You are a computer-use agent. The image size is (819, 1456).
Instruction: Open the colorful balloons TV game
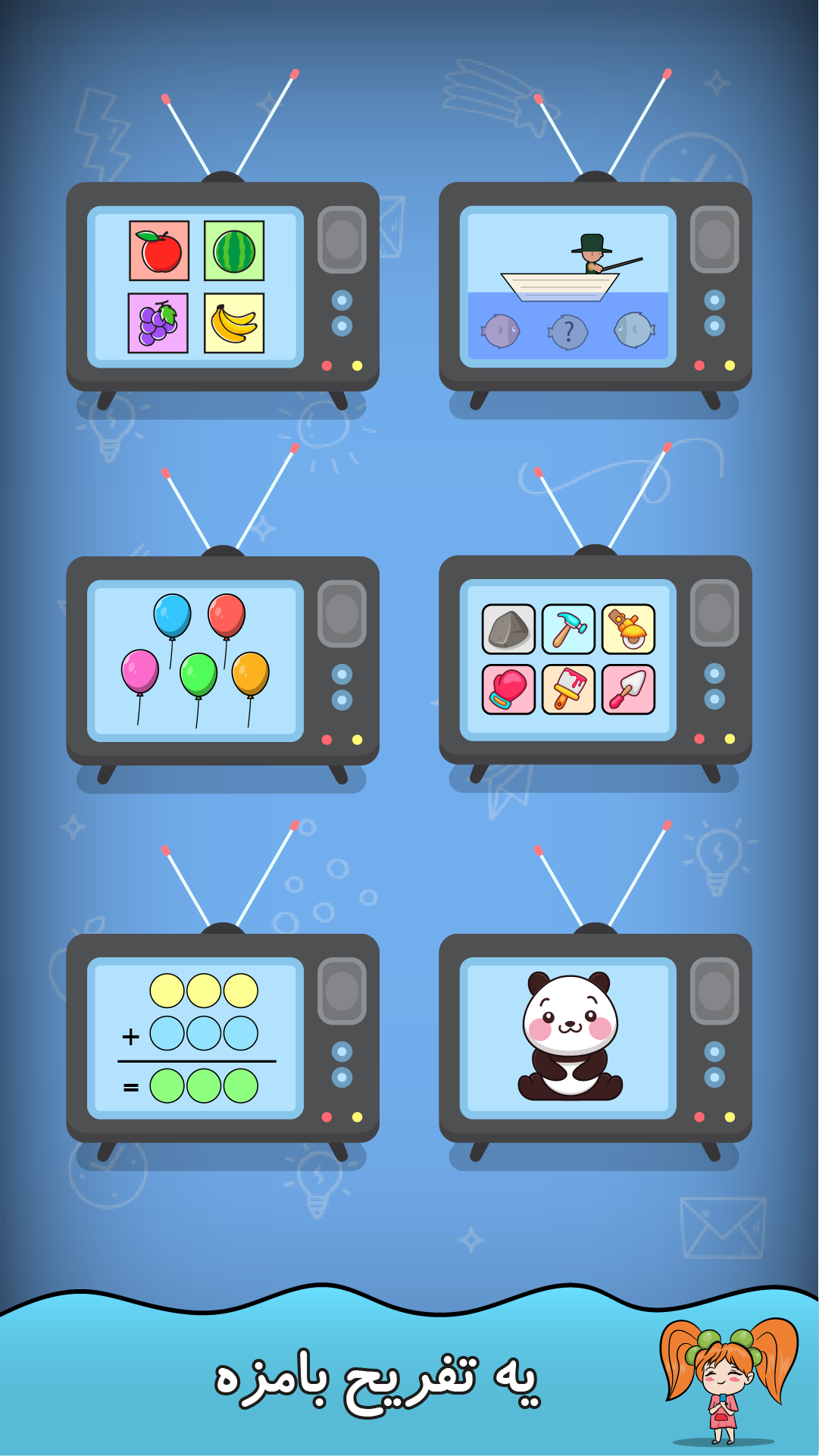pos(196,660)
